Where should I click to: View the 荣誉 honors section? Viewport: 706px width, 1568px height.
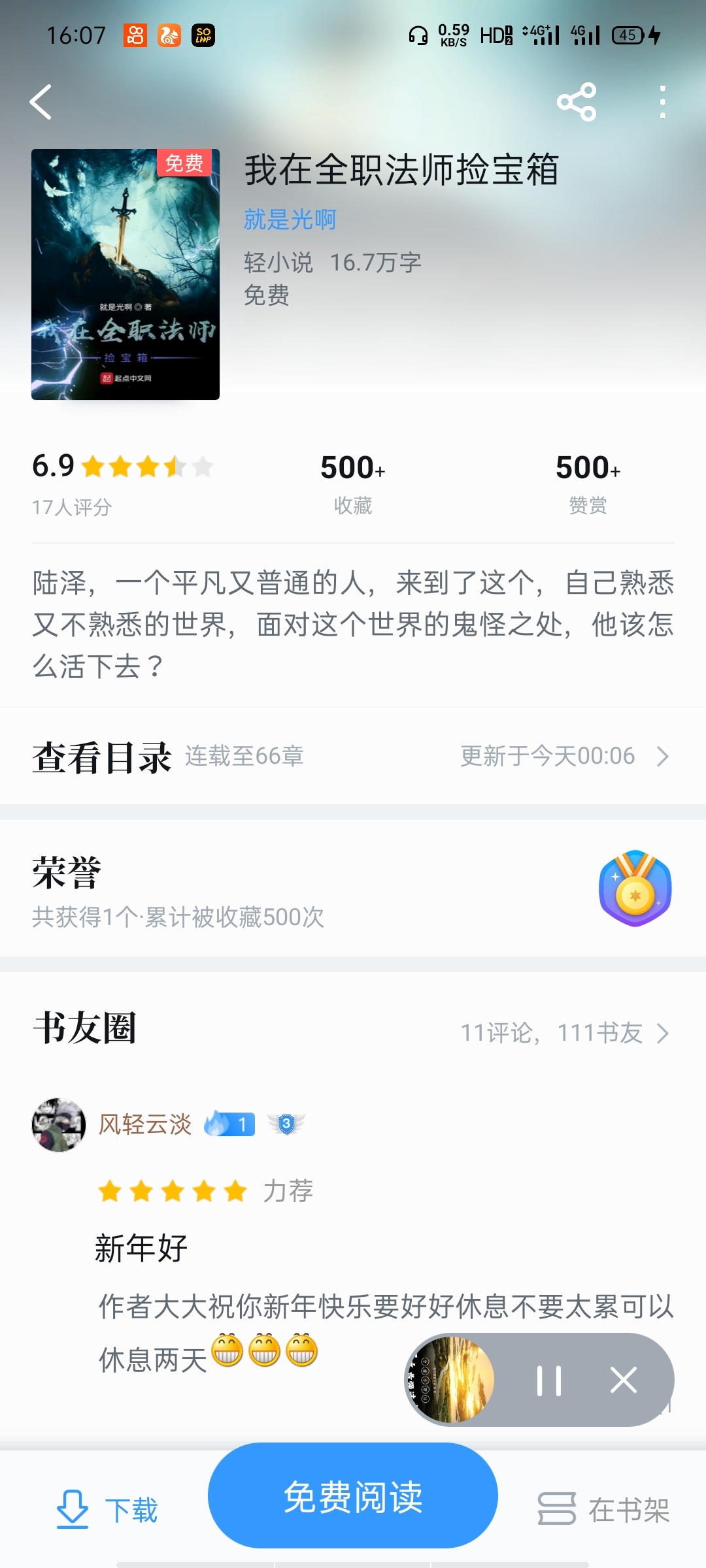pyautogui.click(x=353, y=889)
